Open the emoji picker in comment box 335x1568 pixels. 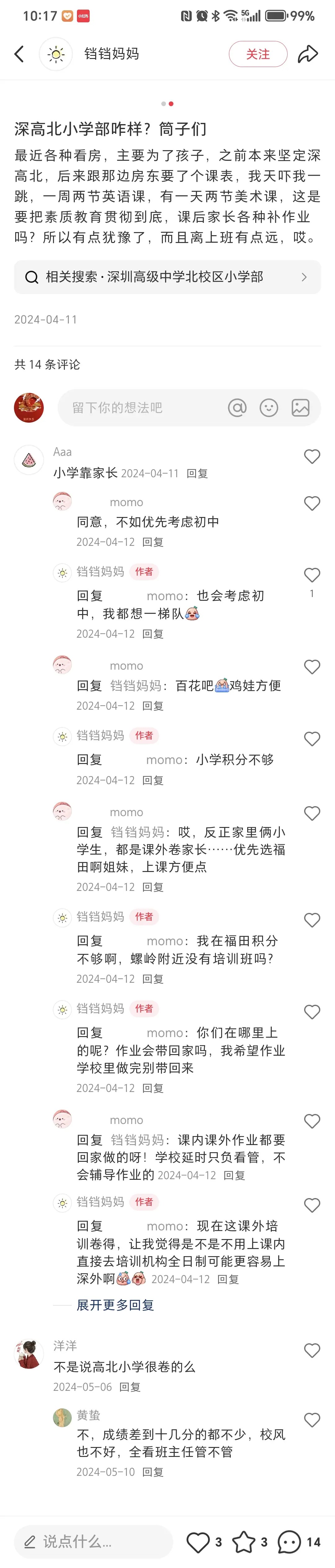(269, 408)
